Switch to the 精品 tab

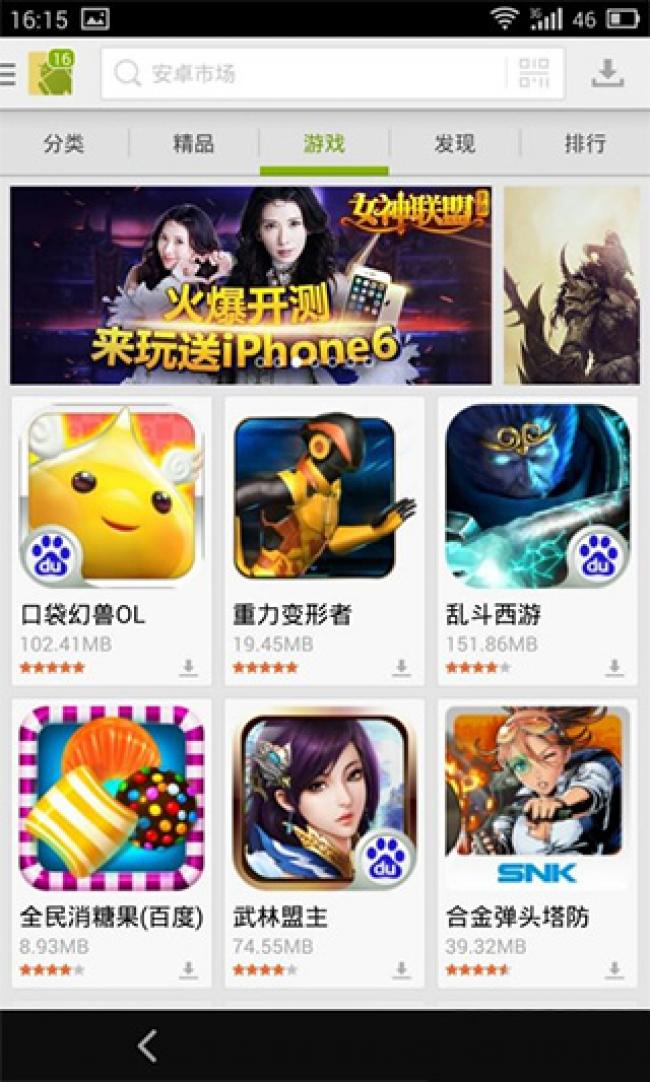pos(193,144)
